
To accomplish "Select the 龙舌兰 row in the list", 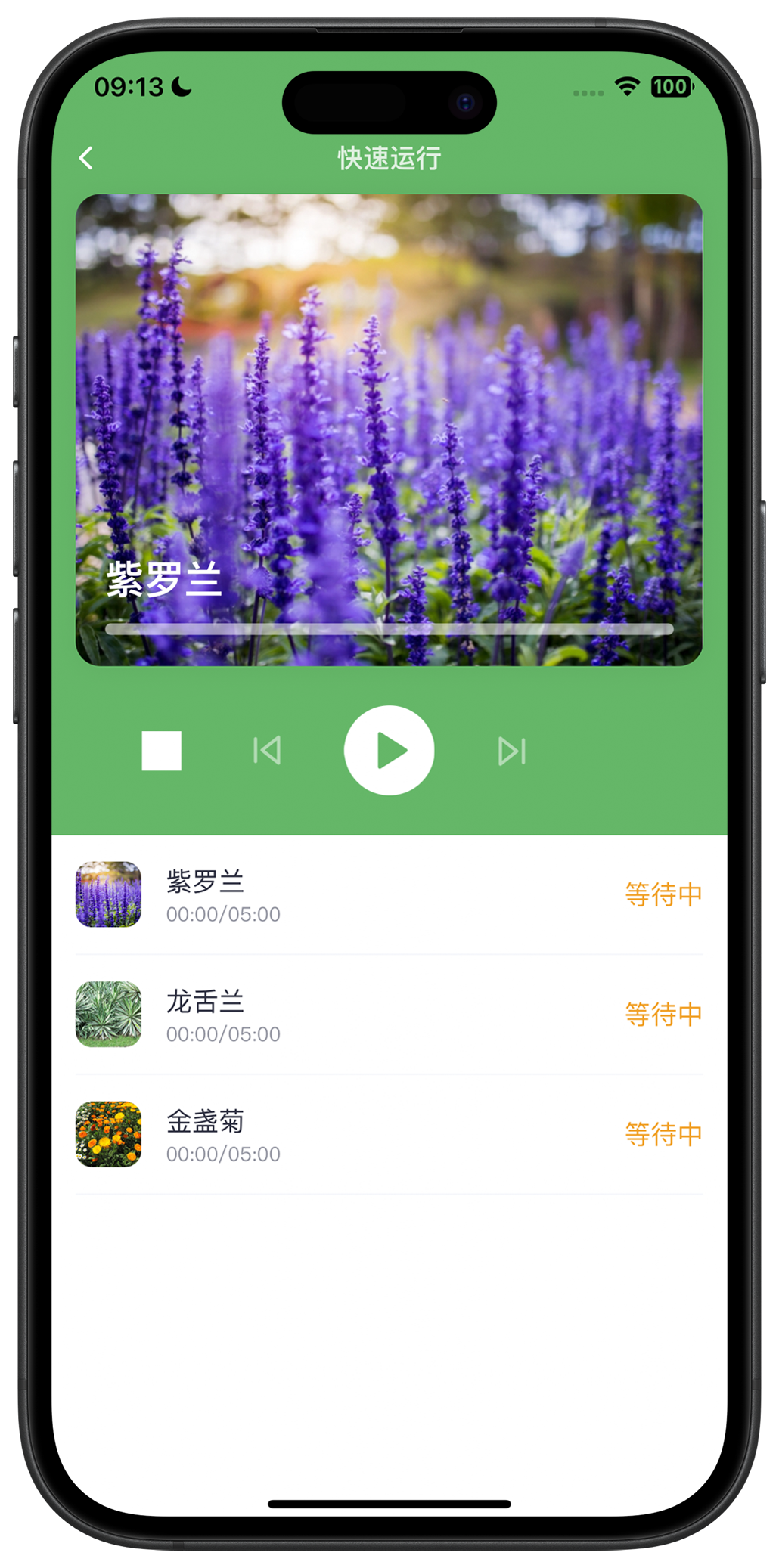I will [x=389, y=1015].
